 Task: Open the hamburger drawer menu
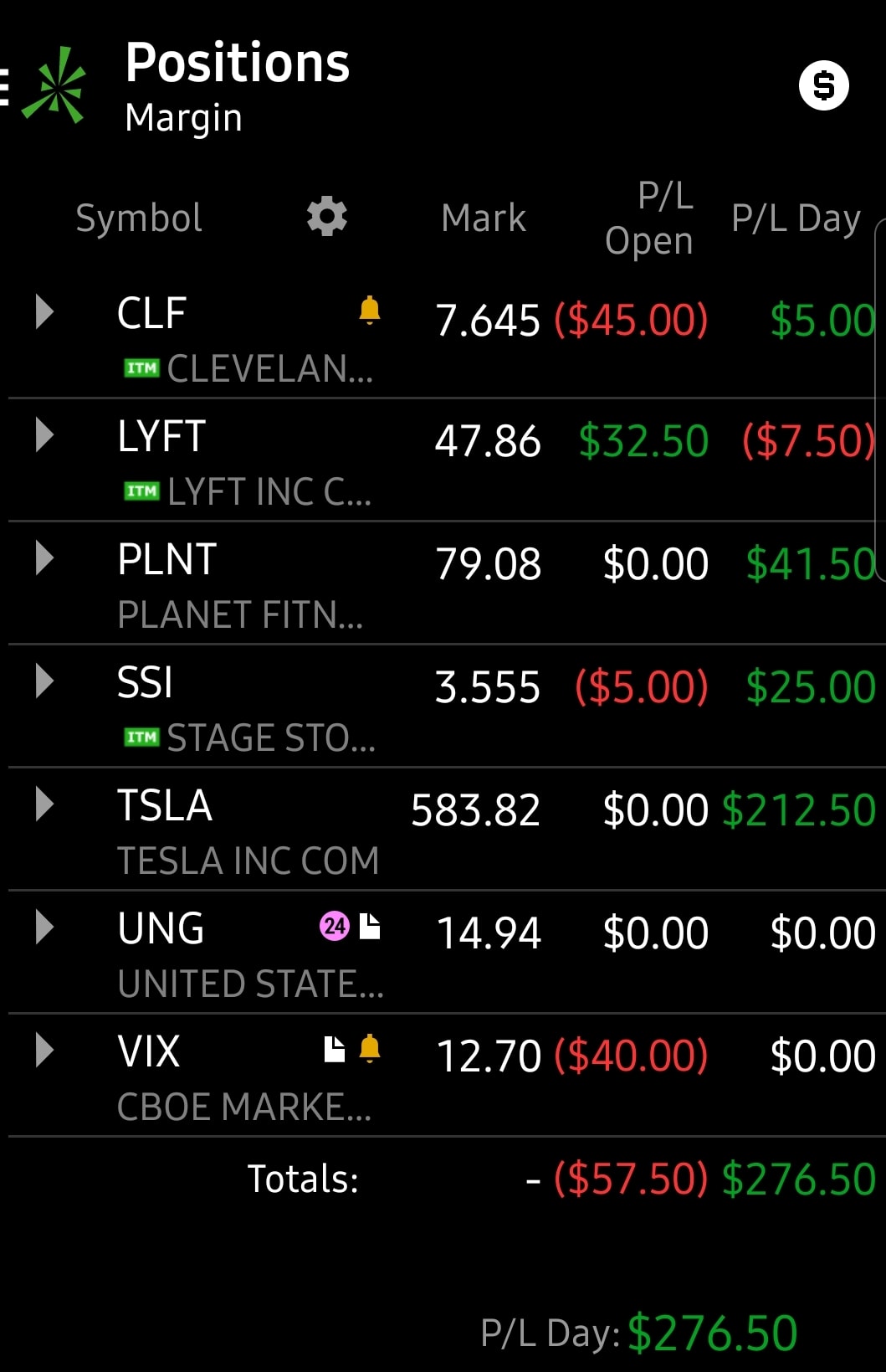[5, 86]
